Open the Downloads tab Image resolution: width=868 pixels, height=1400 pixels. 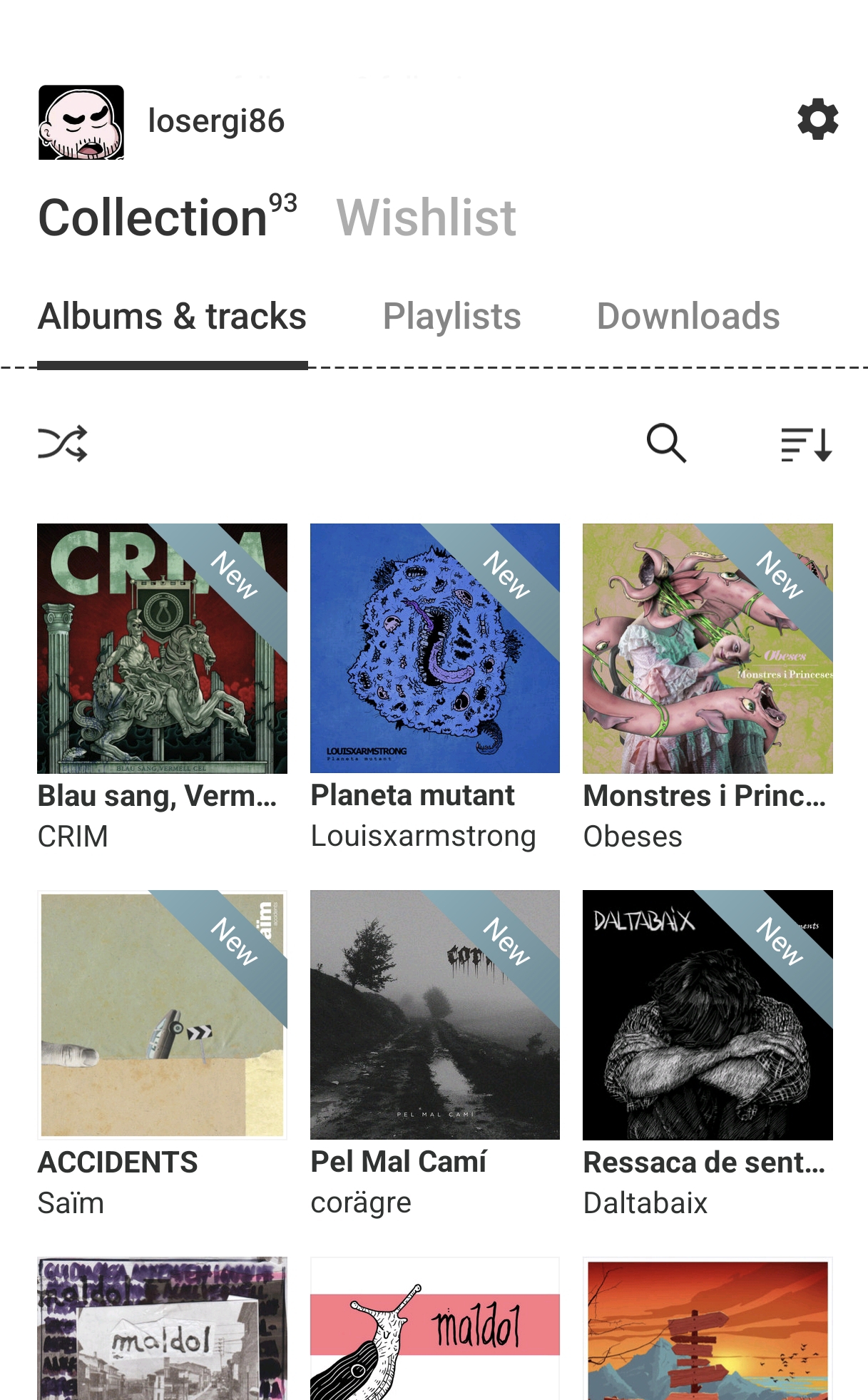[688, 317]
